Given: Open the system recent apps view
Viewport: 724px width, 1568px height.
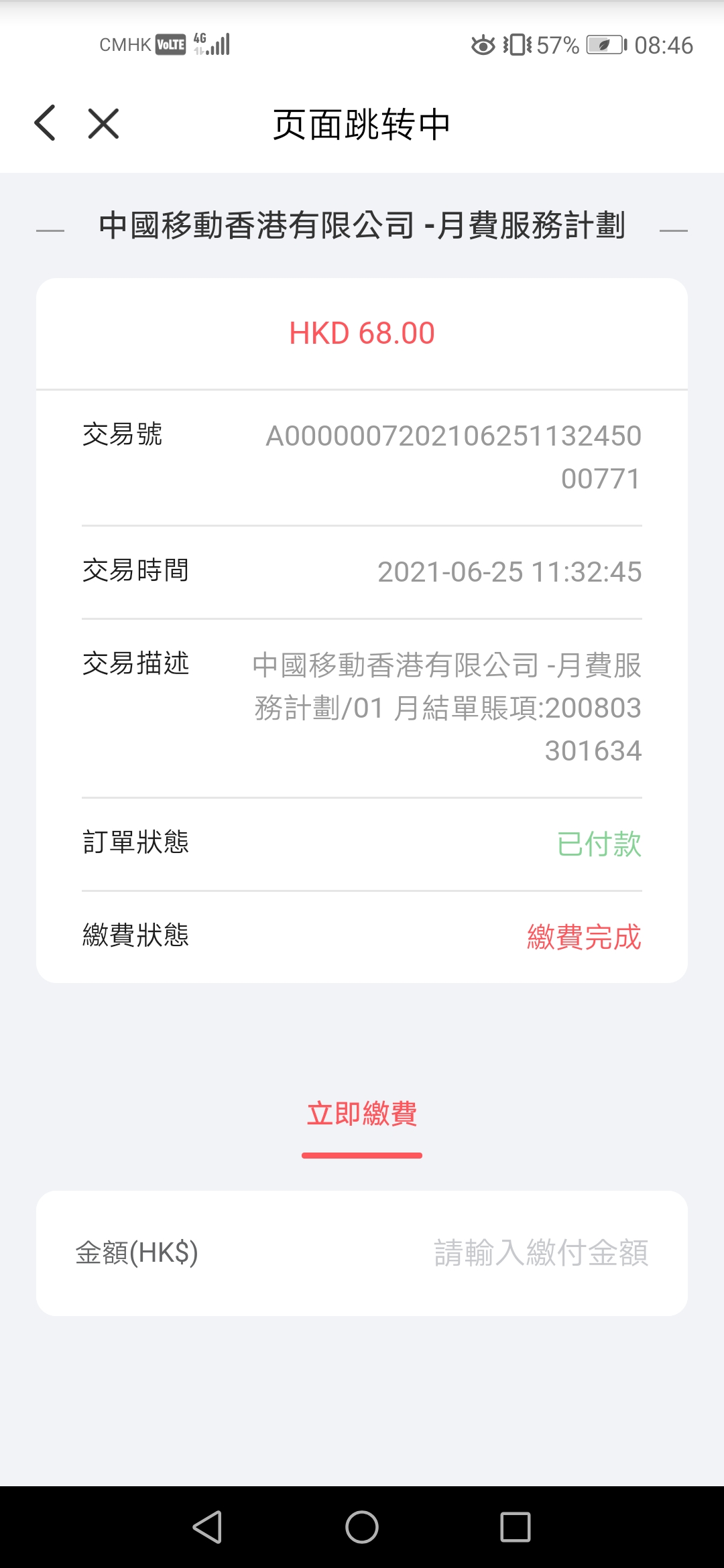Looking at the screenshot, I should click(515, 1527).
